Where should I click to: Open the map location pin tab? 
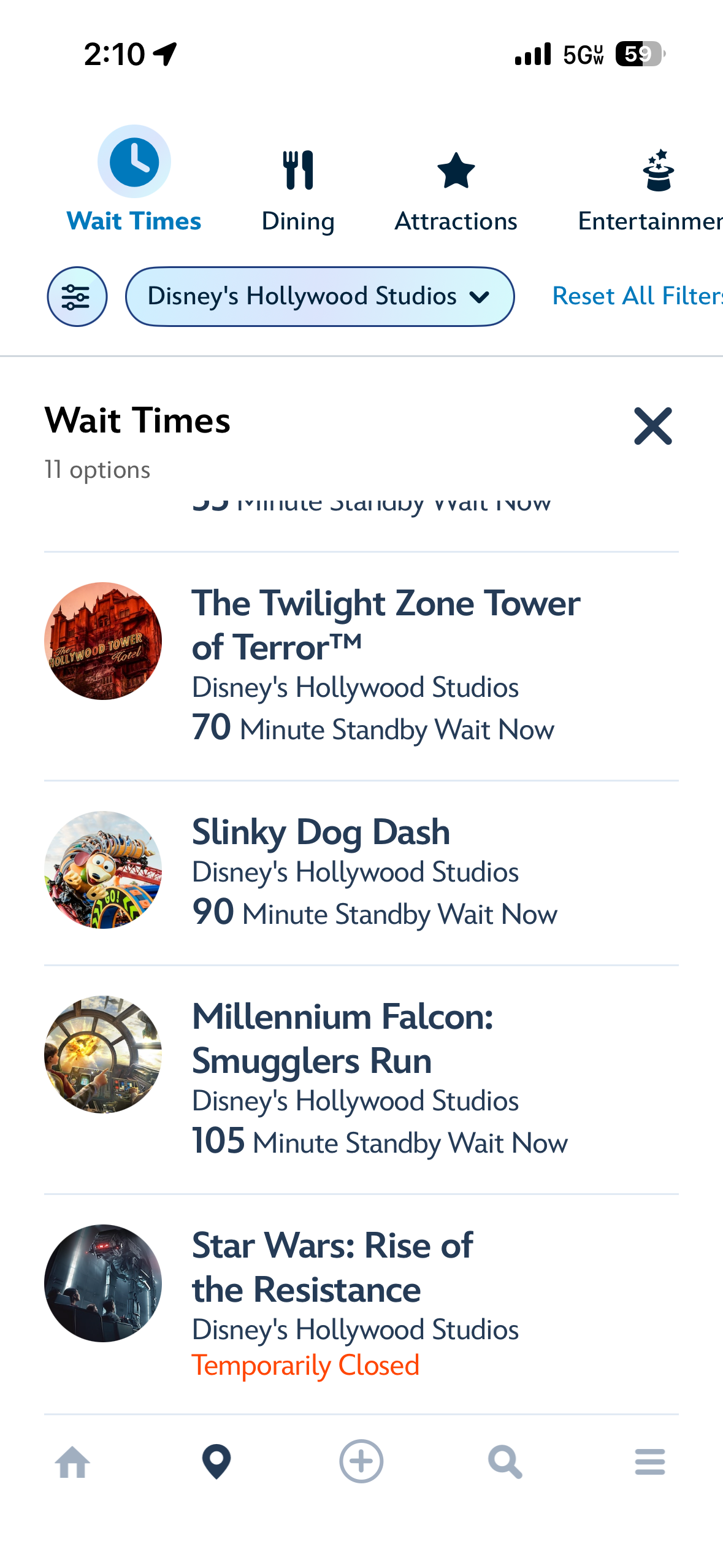coord(216,1462)
